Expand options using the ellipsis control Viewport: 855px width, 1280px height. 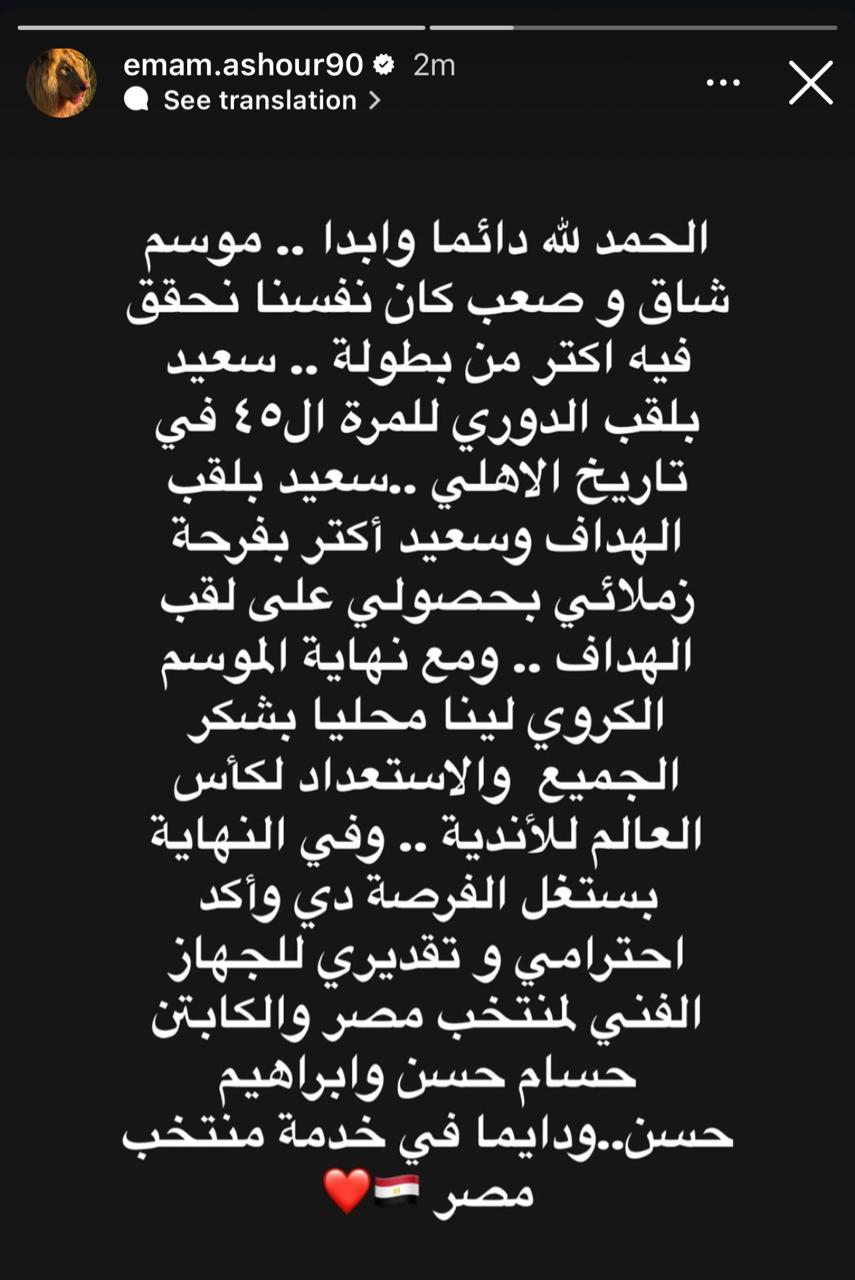click(x=722, y=84)
